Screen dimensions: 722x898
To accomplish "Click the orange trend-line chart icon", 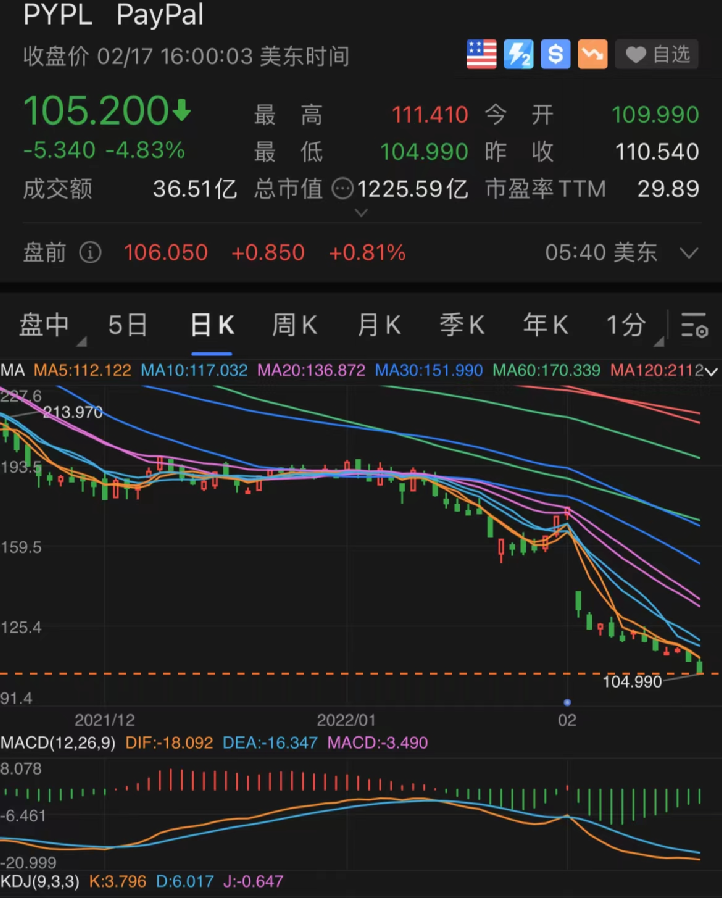I will (592, 54).
